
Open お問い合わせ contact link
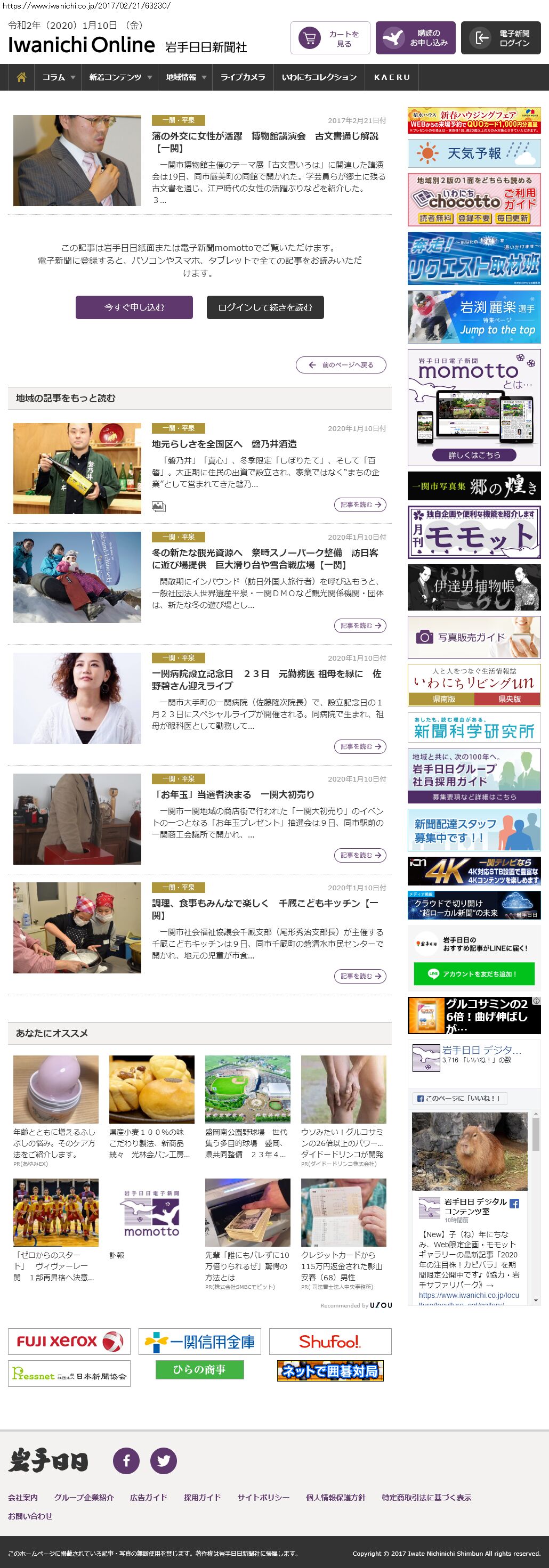(30, 1516)
